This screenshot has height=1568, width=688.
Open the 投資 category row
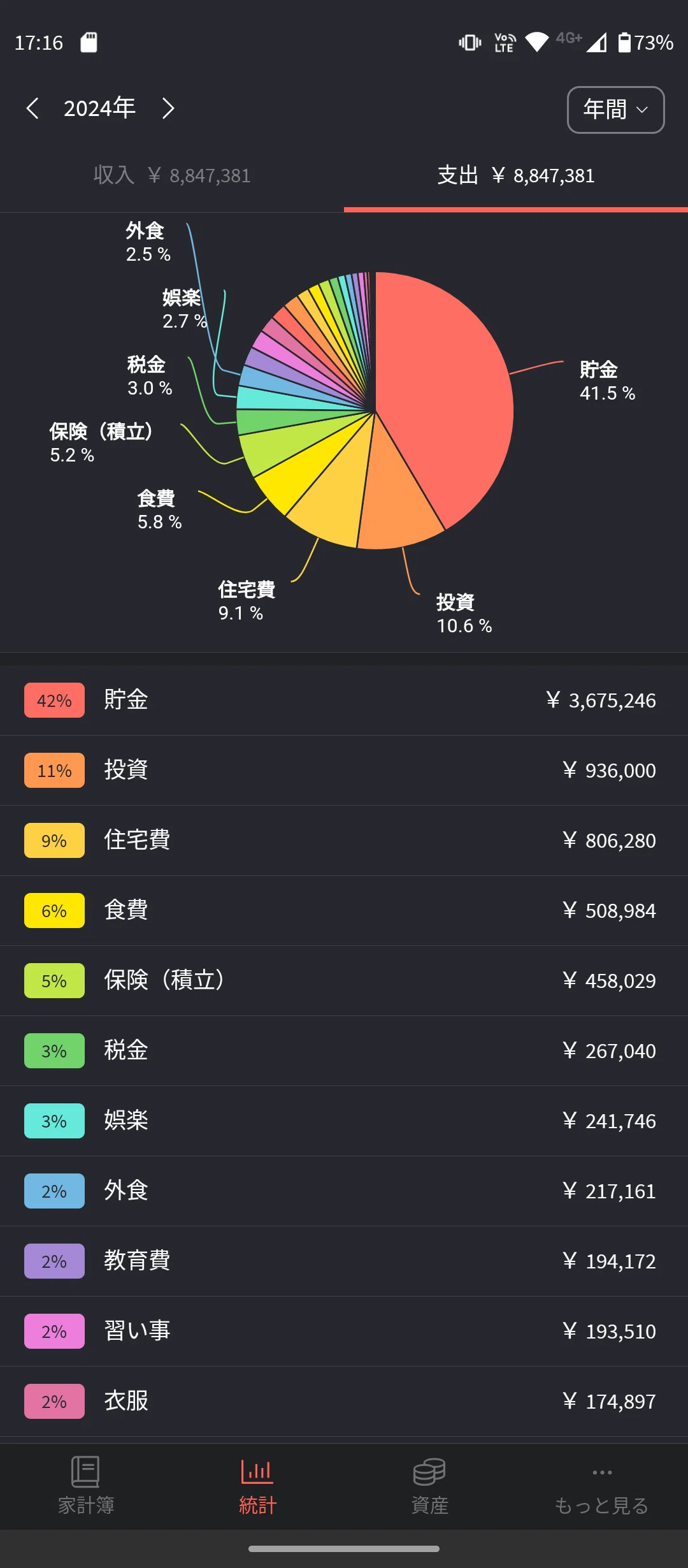tap(344, 771)
